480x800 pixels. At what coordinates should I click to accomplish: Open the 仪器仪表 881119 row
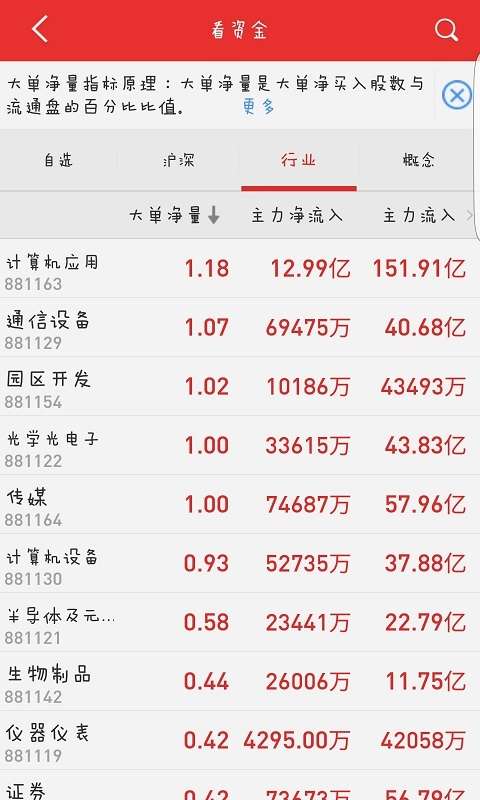click(x=240, y=741)
